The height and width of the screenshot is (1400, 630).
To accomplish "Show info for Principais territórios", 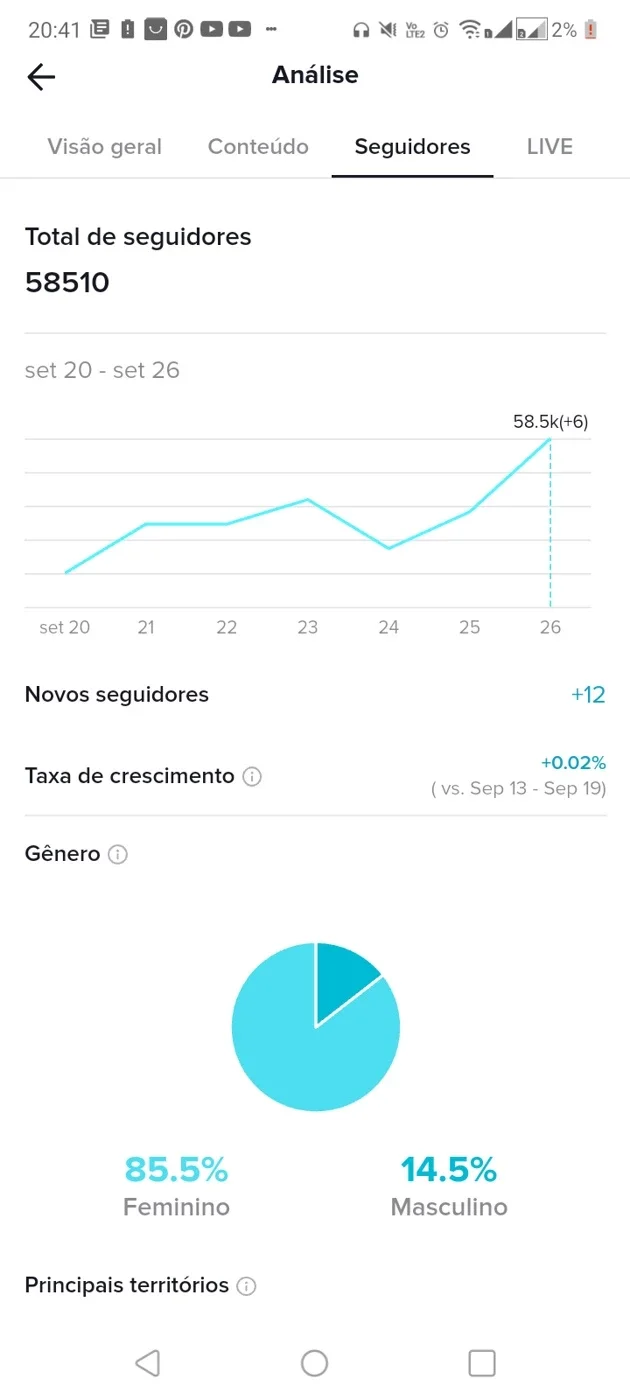I will (246, 1287).
